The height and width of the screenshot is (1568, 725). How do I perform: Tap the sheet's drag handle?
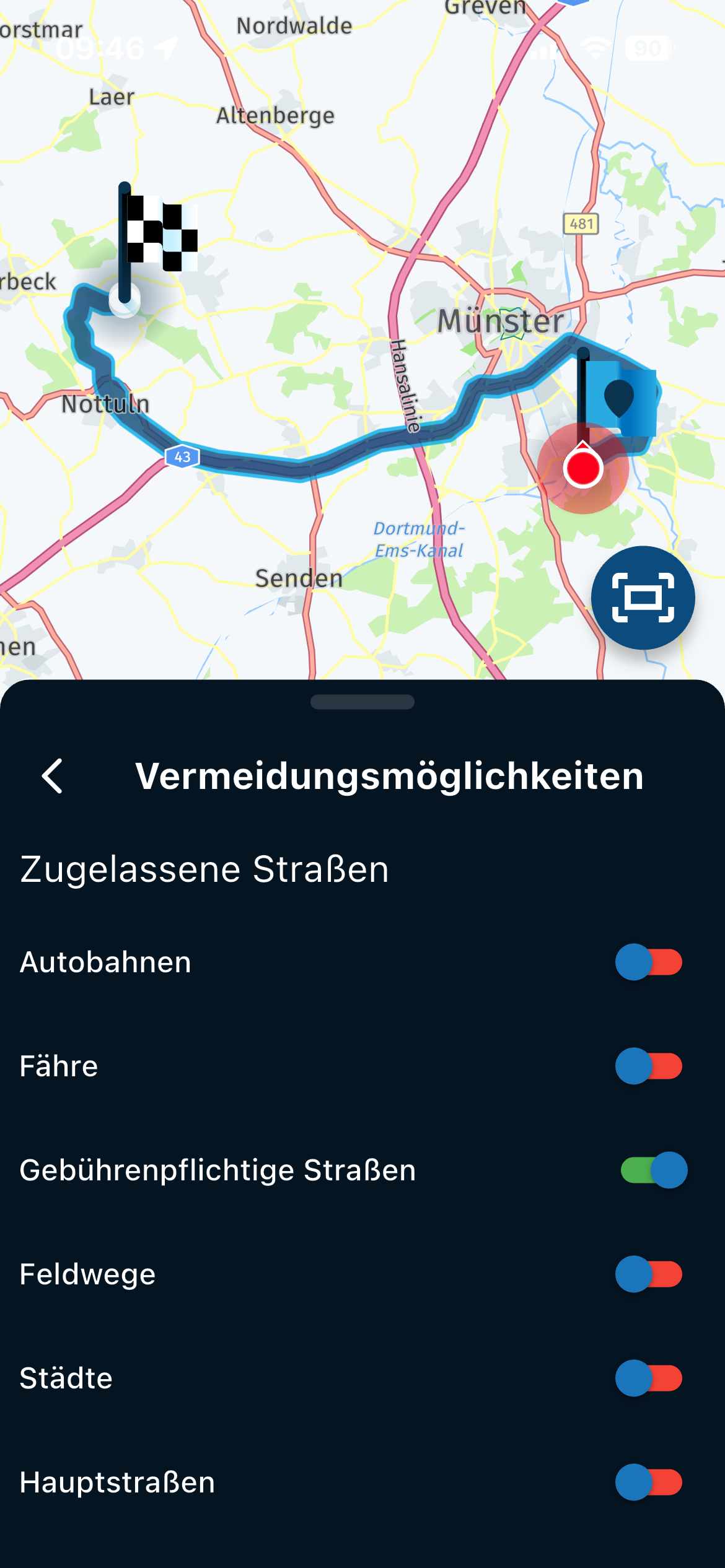click(x=362, y=702)
